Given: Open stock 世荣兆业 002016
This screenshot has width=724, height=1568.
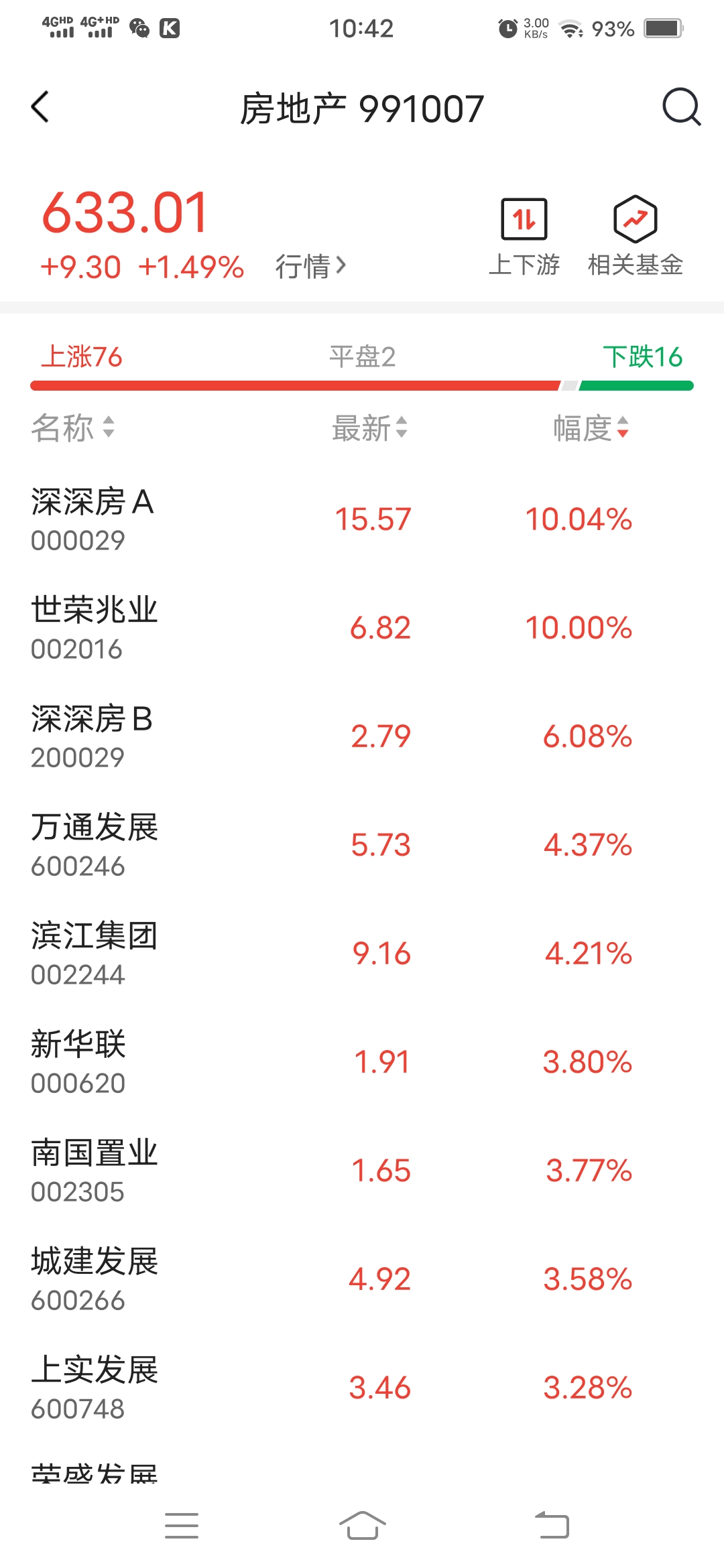Looking at the screenshot, I should pos(362,629).
